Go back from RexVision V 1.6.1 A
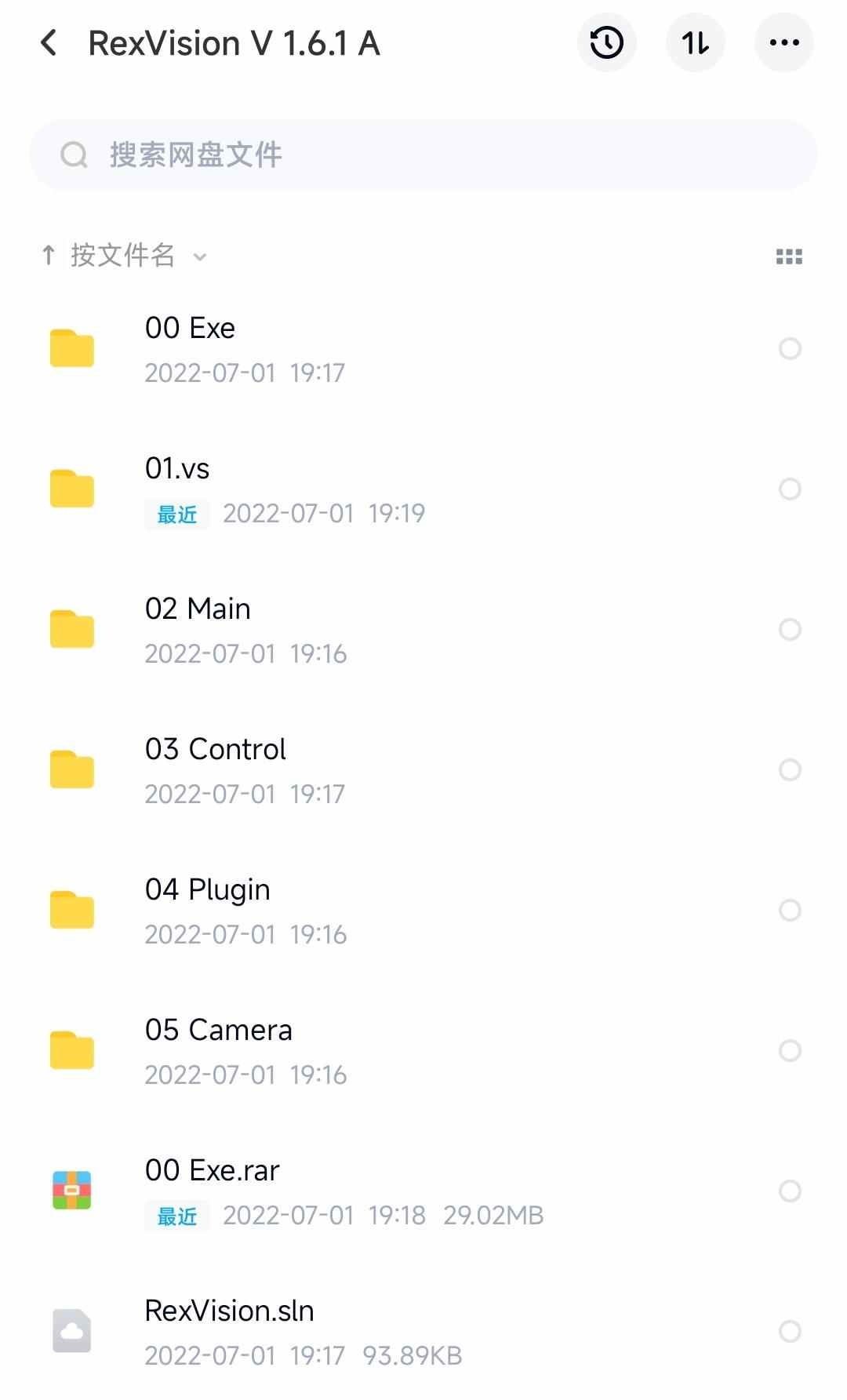847x1400 pixels. (49, 43)
